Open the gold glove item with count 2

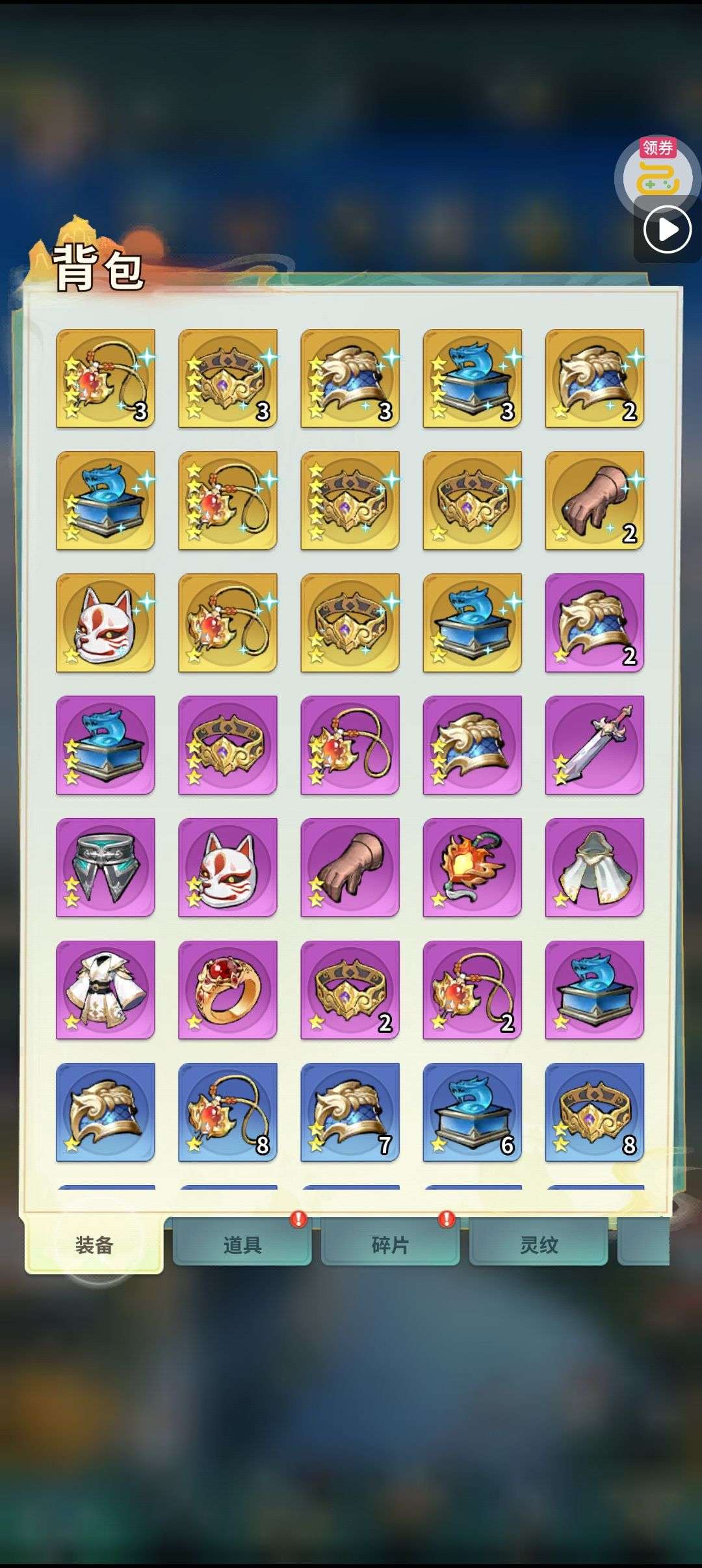[x=594, y=500]
